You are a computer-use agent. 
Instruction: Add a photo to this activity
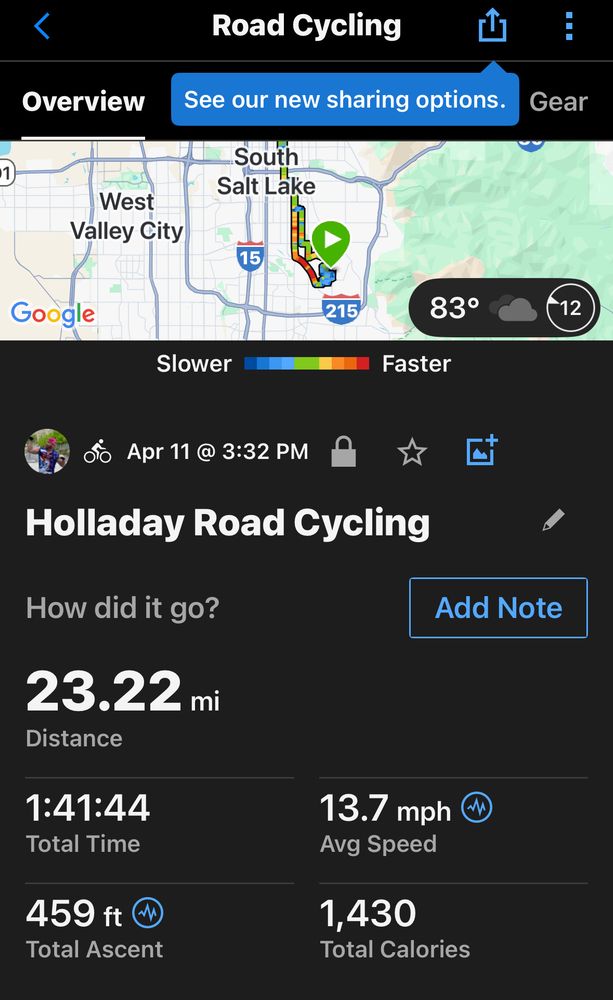tap(482, 452)
